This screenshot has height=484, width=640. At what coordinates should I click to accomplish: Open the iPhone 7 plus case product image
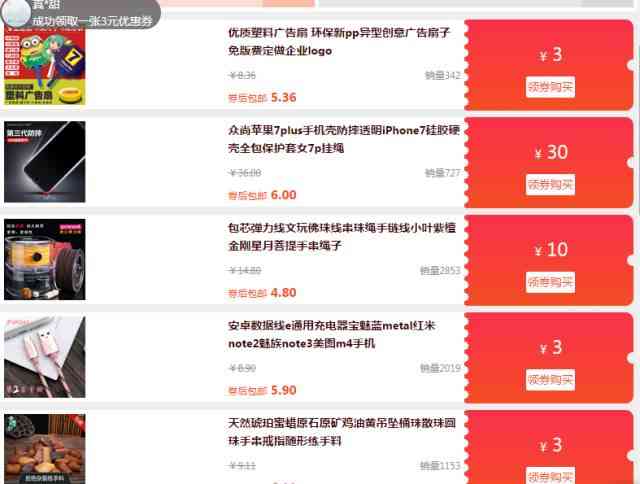point(45,161)
